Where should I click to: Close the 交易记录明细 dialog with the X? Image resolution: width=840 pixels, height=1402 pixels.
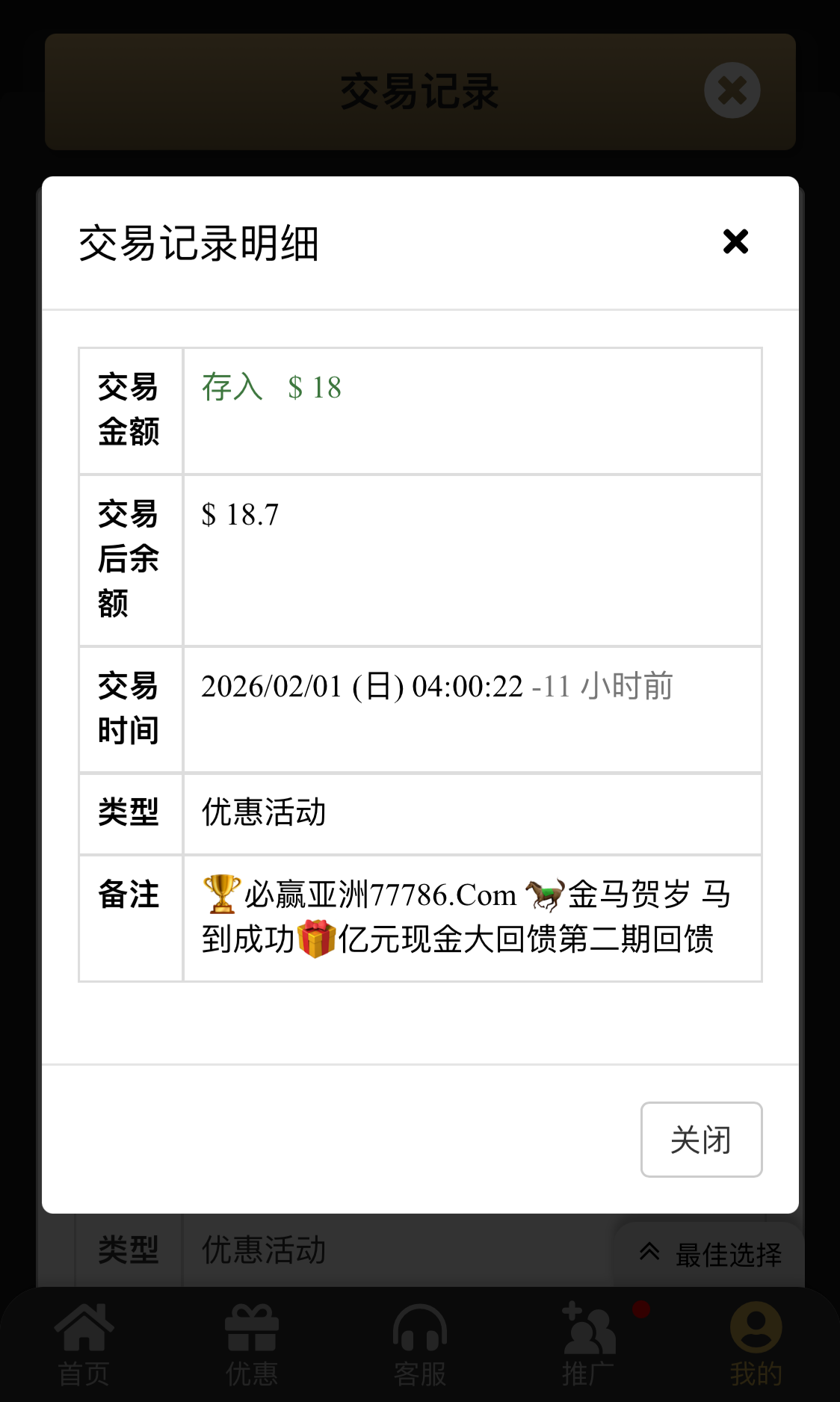pos(735,241)
